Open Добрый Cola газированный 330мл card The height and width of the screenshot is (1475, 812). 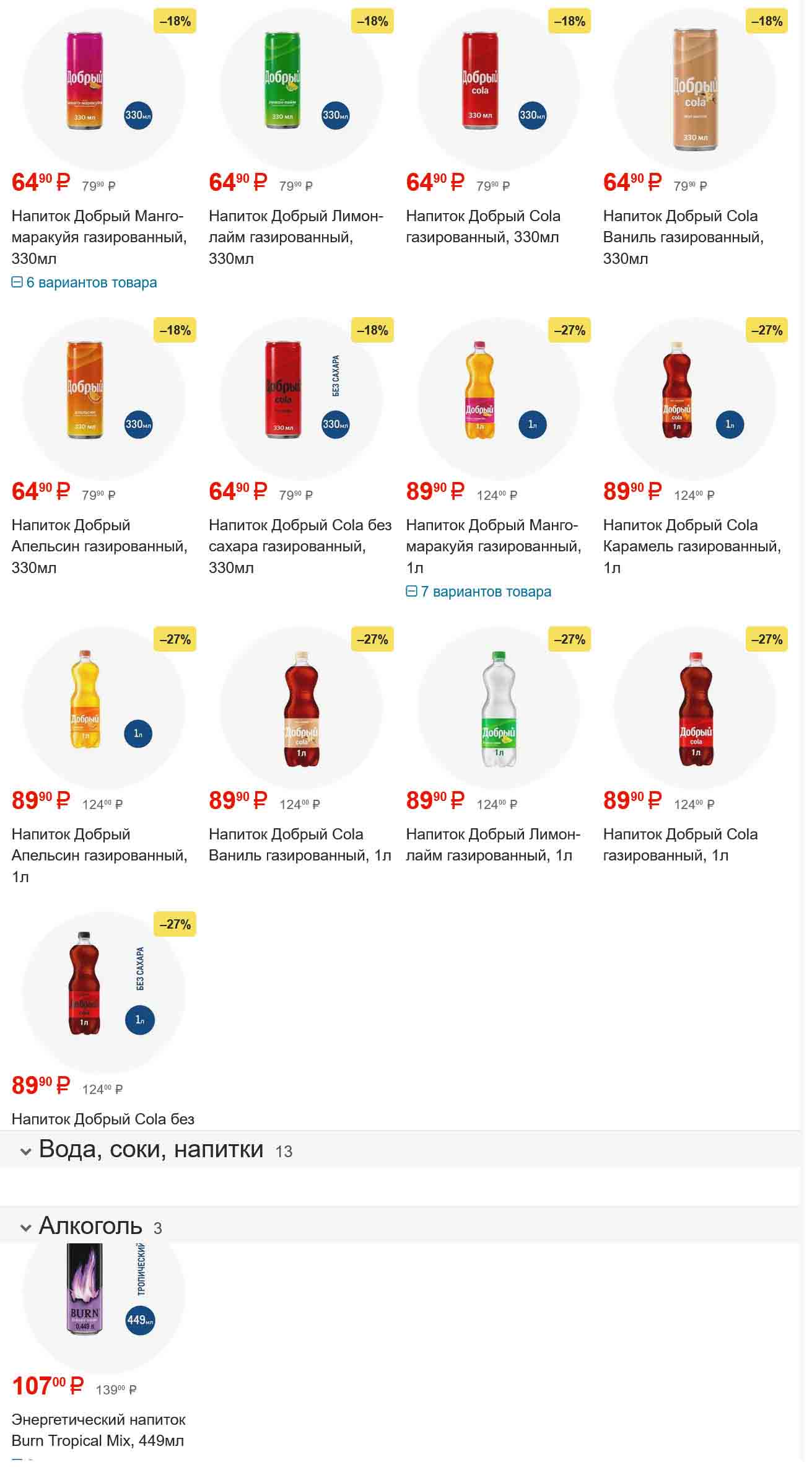pyautogui.click(x=482, y=226)
